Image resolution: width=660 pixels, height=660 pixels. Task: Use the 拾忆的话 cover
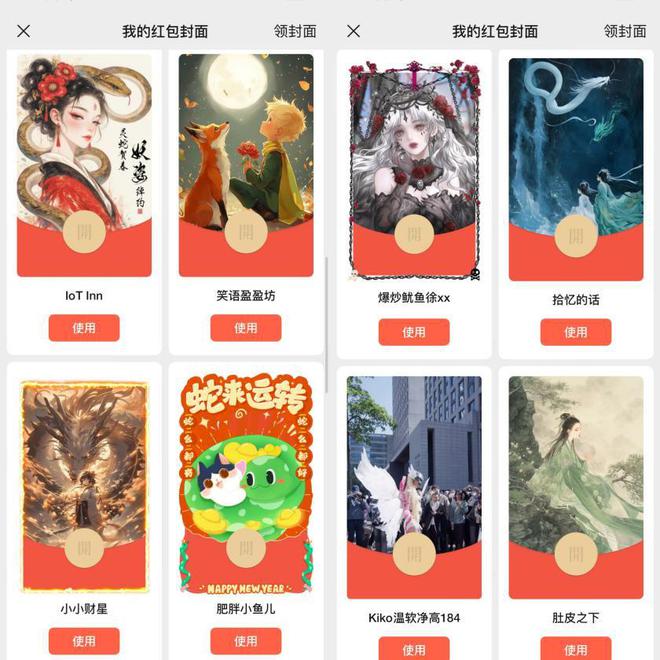[576, 332]
